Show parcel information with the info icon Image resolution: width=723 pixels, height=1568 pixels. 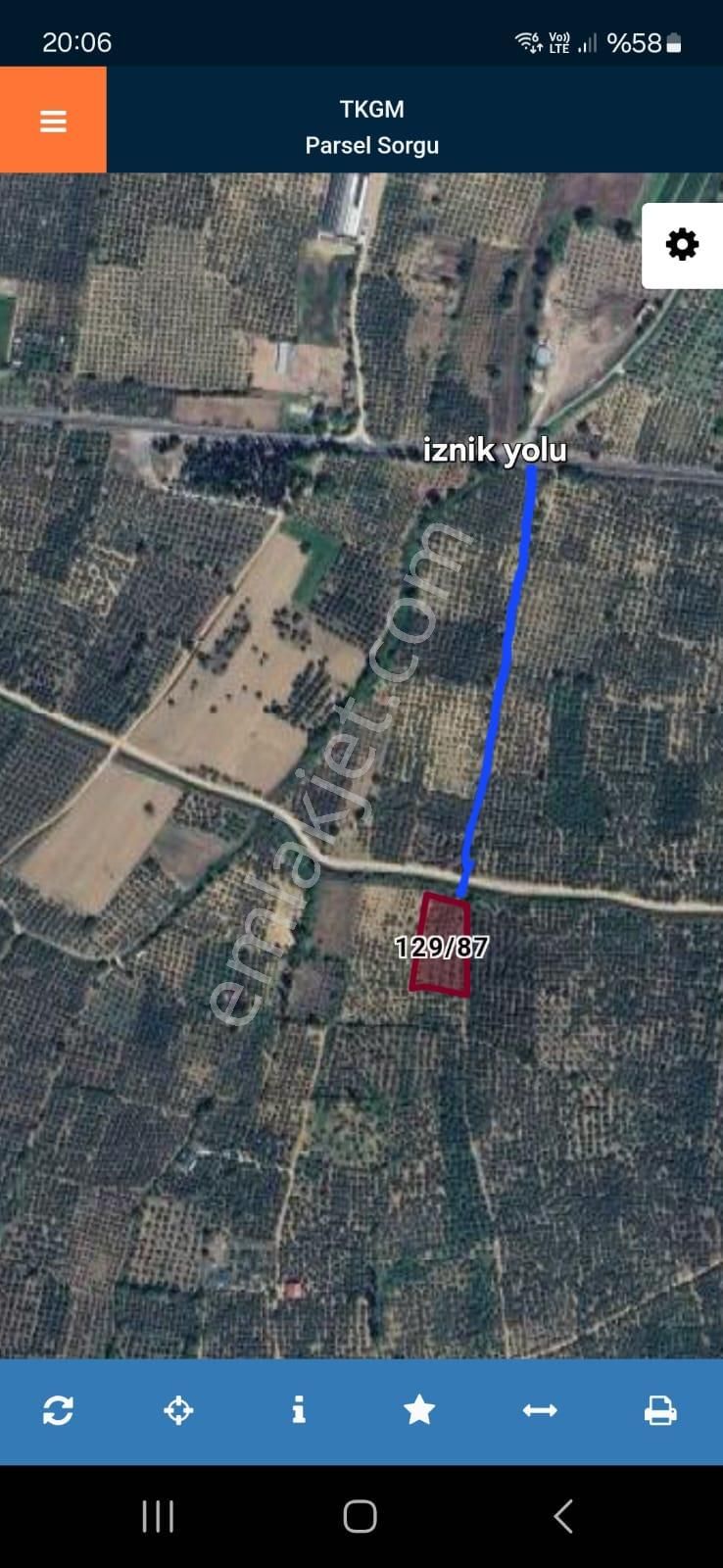coord(299,1410)
